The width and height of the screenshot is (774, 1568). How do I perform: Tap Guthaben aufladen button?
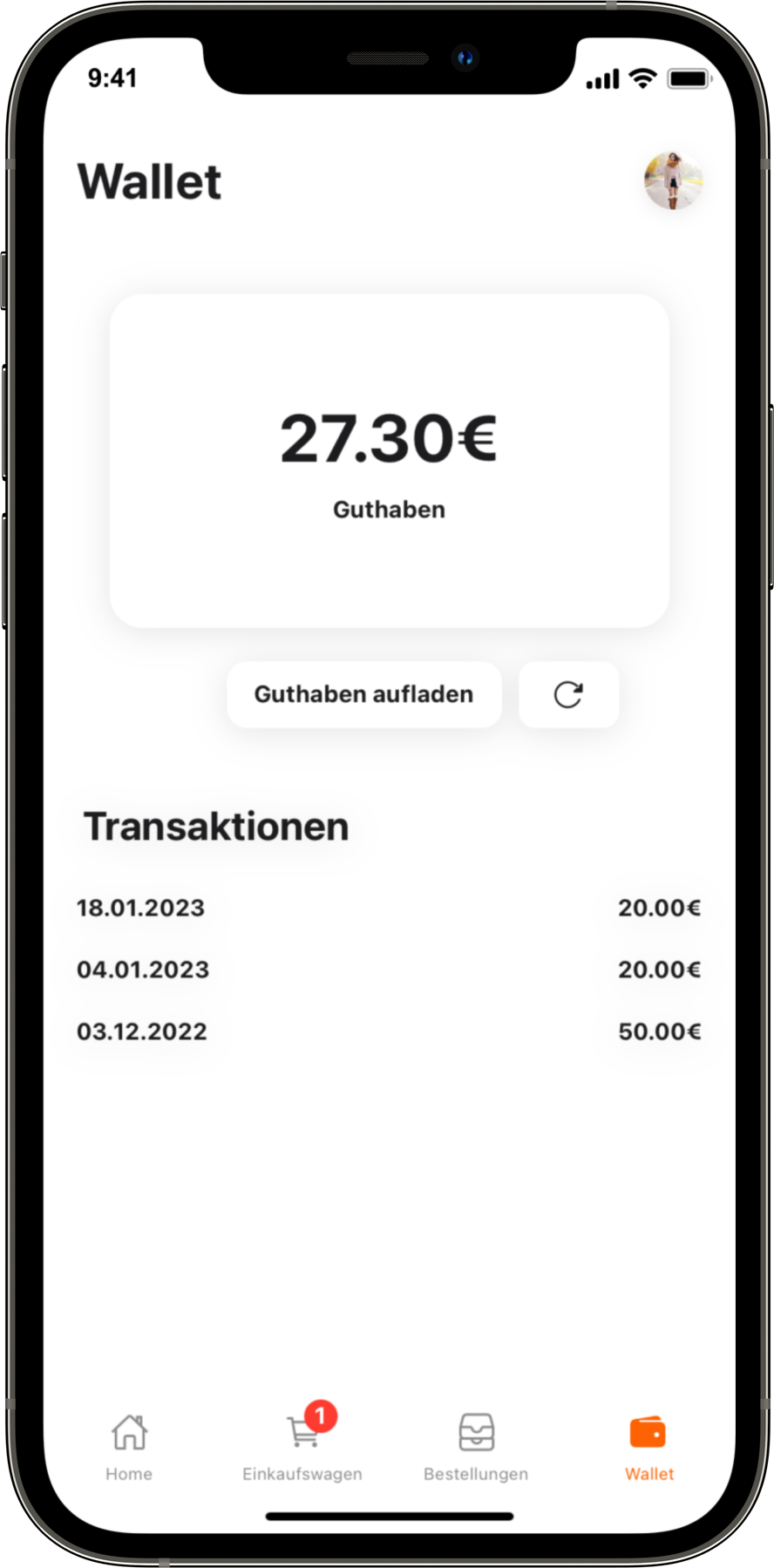363,694
